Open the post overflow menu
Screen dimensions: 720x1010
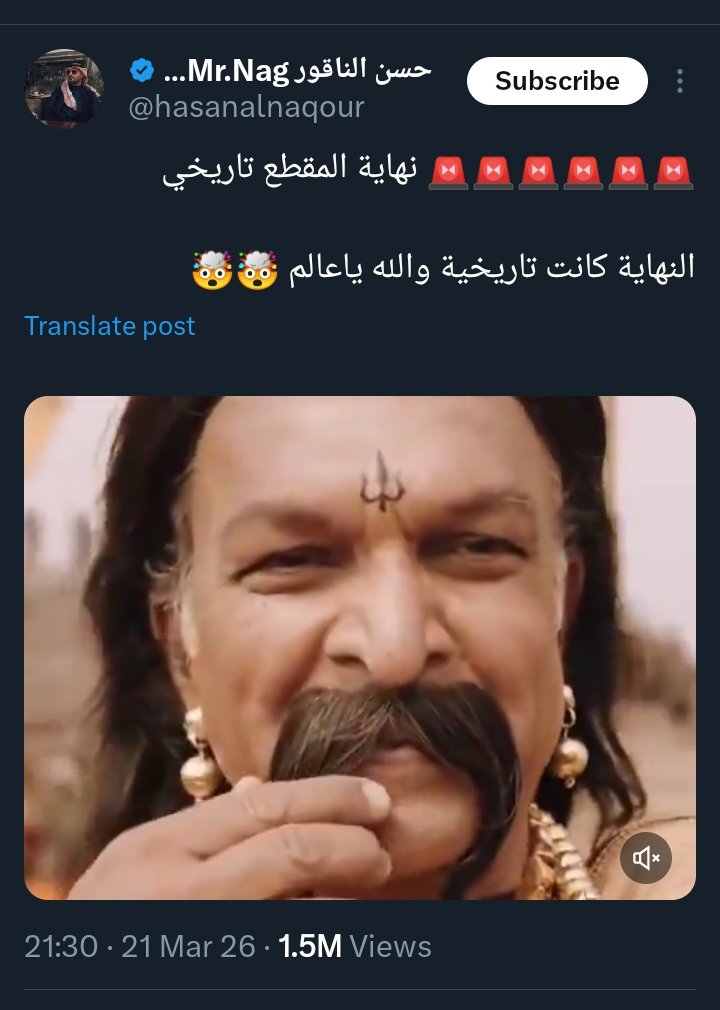[680, 81]
